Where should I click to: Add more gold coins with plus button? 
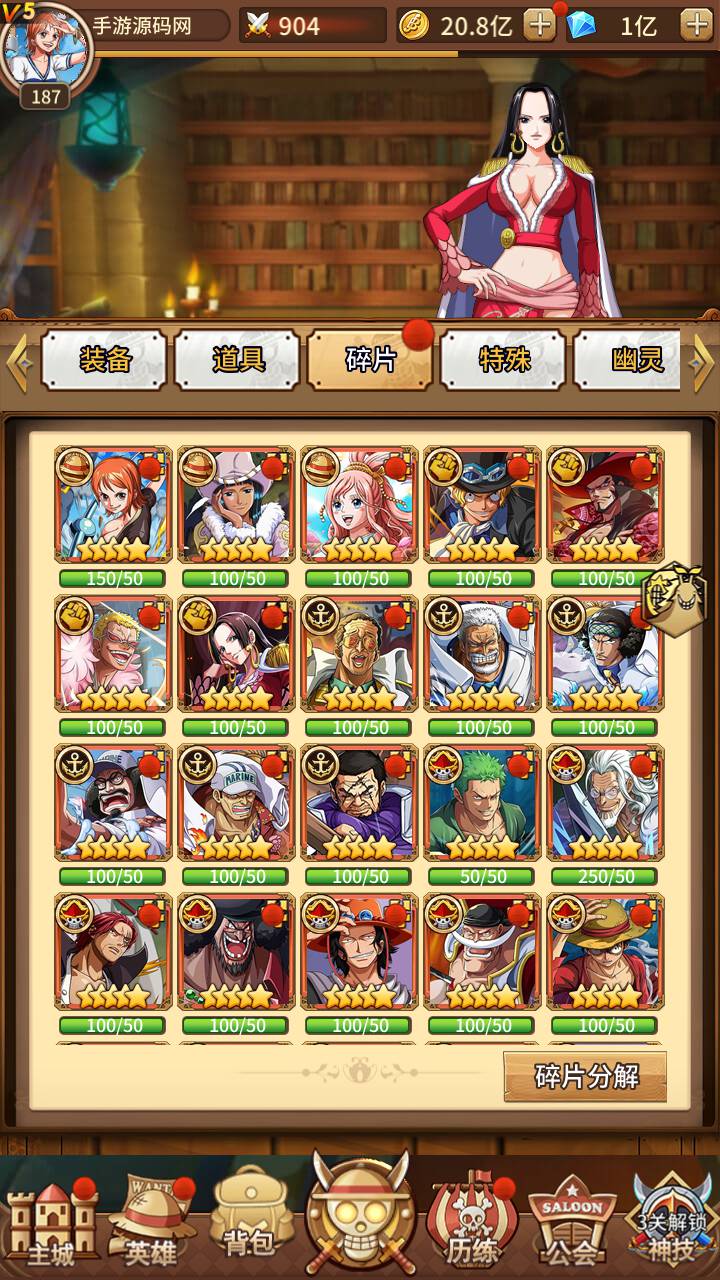(x=539, y=25)
